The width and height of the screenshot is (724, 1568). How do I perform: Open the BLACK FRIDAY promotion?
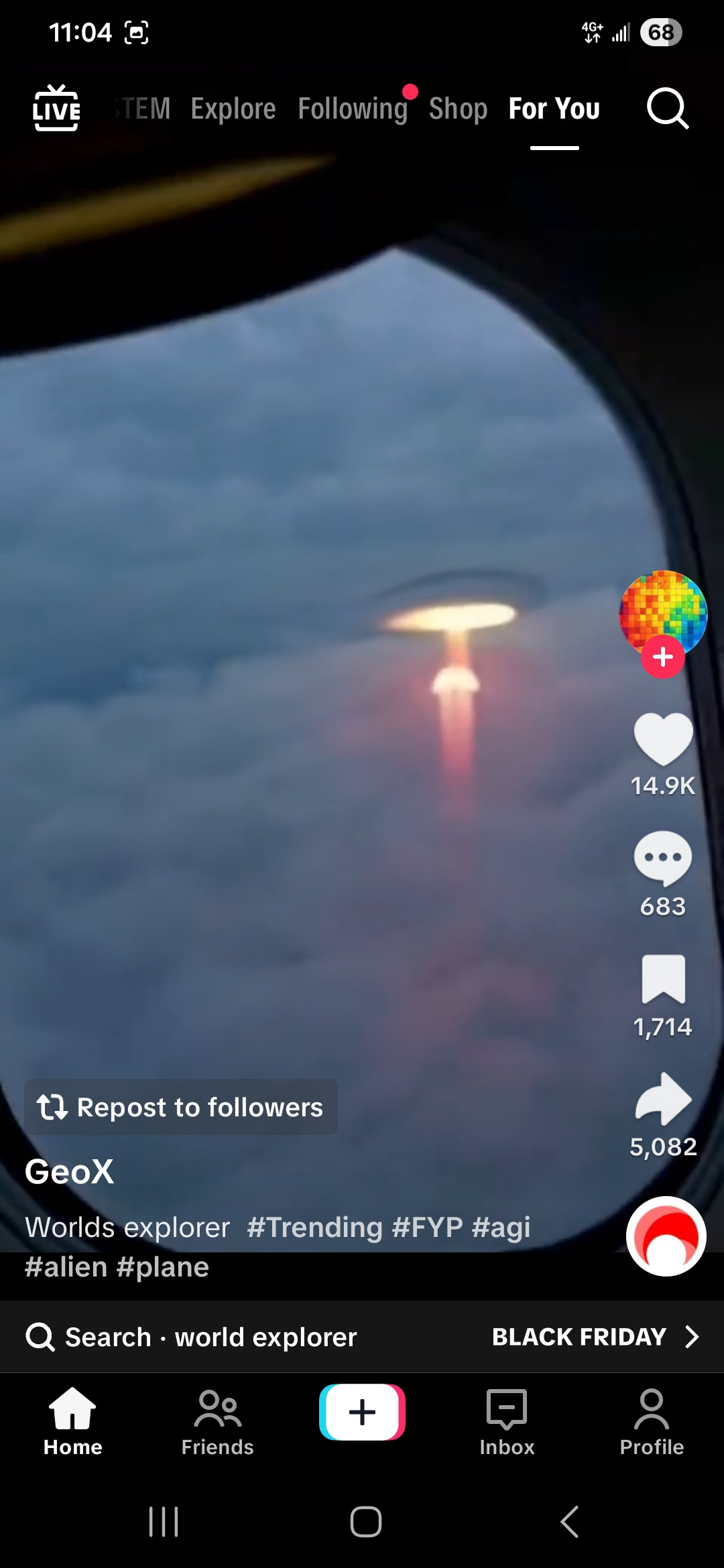click(595, 1337)
